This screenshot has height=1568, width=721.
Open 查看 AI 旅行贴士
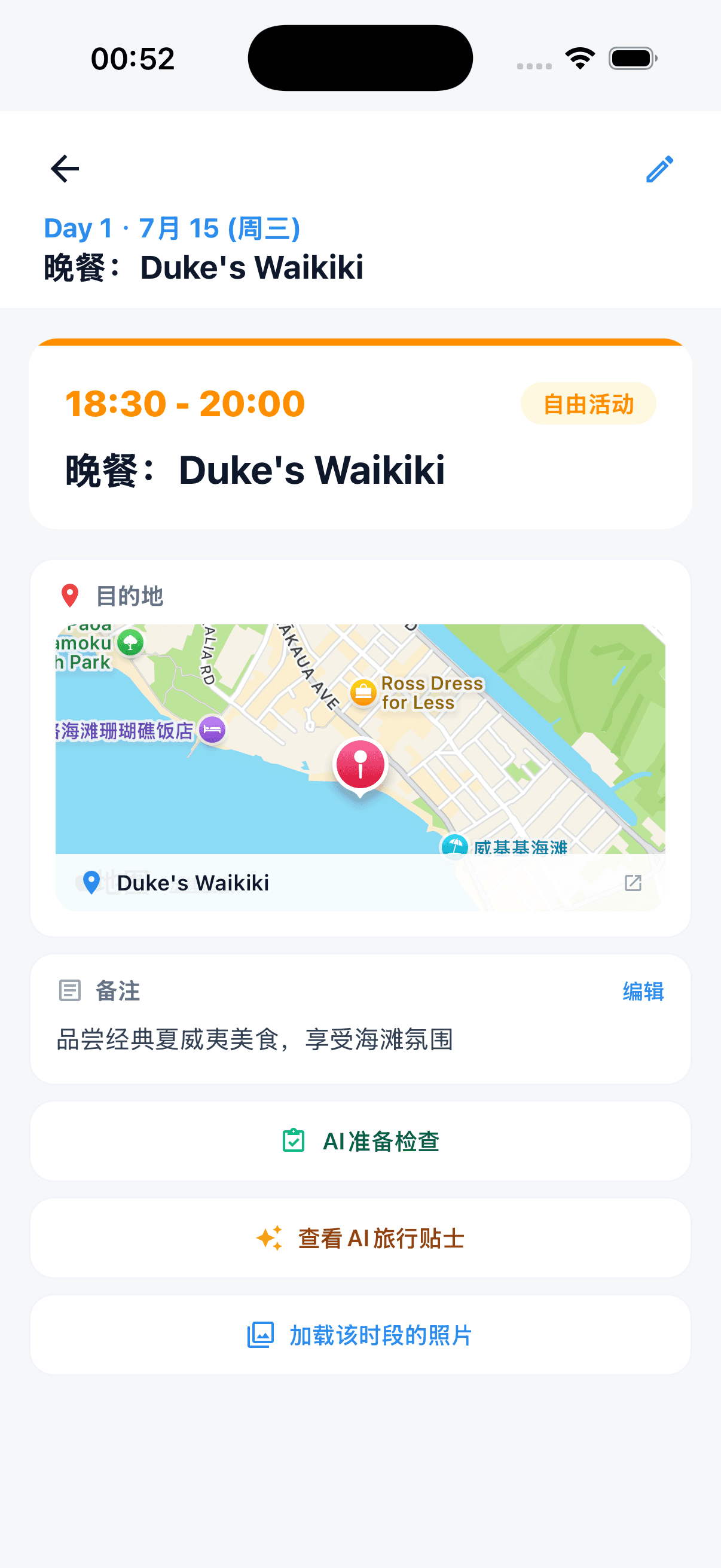point(361,1238)
